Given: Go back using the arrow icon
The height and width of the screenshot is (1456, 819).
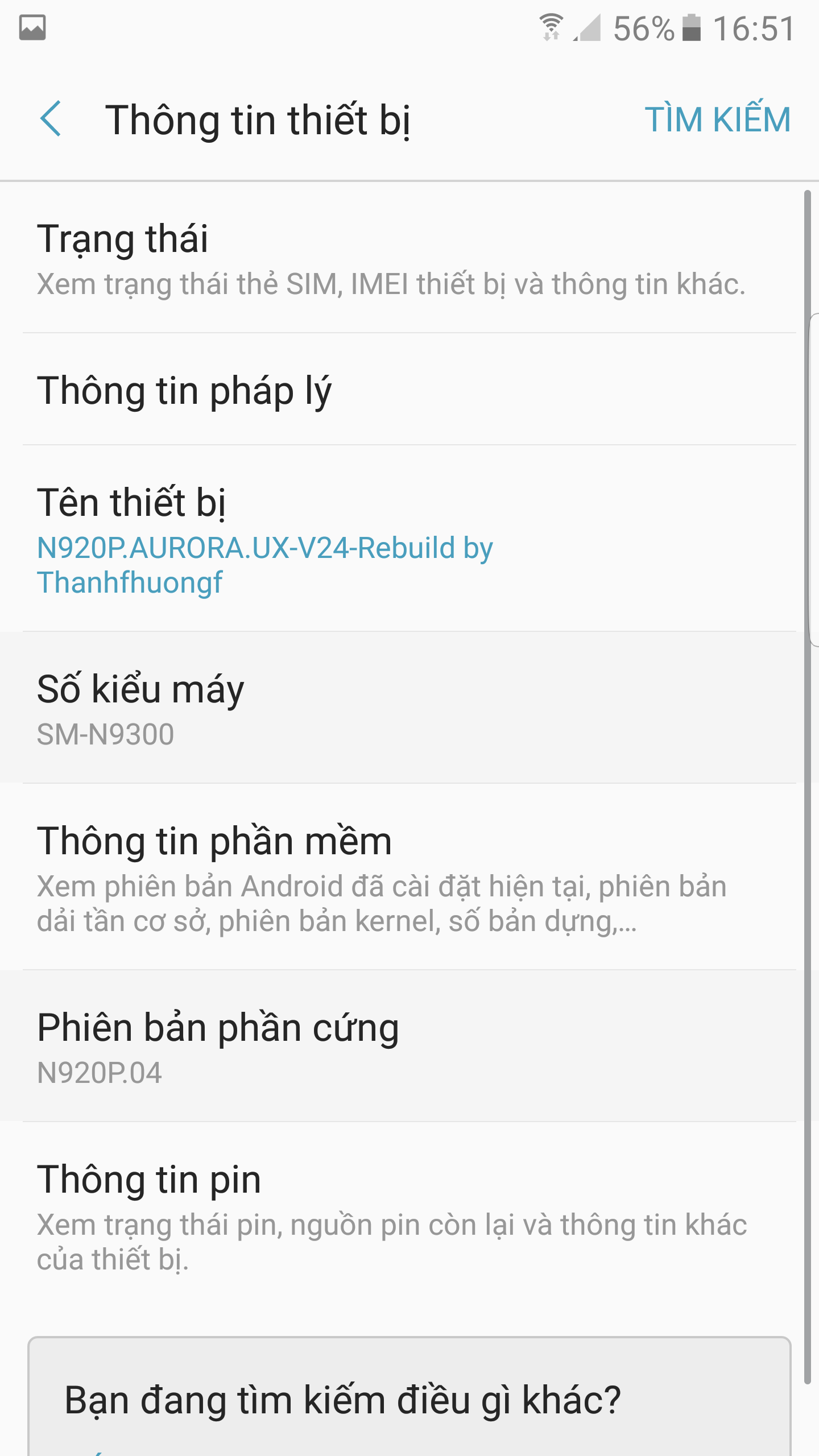Looking at the screenshot, I should tap(51, 119).
